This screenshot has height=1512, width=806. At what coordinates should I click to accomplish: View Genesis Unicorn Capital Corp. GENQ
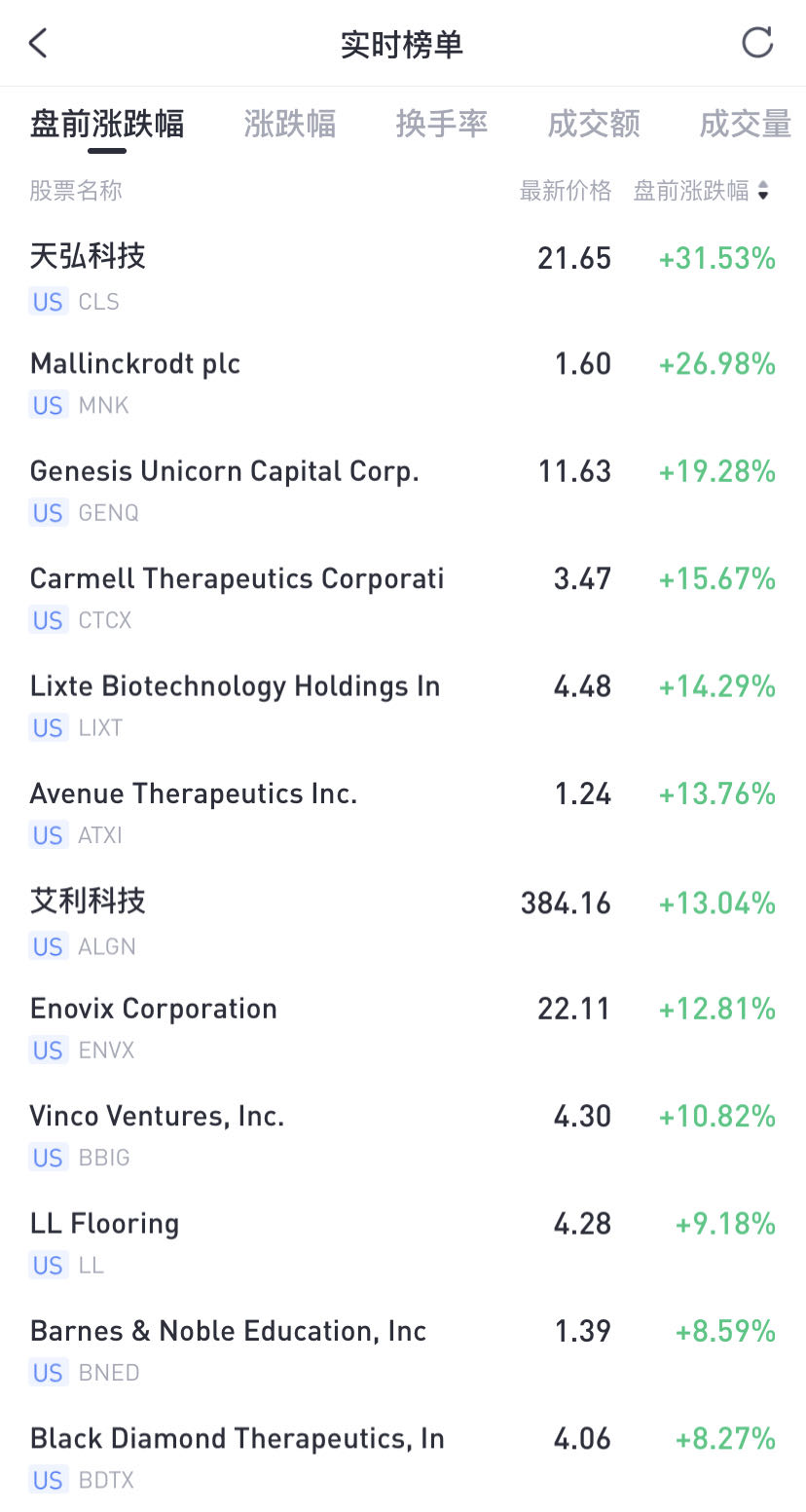point(403,491)
